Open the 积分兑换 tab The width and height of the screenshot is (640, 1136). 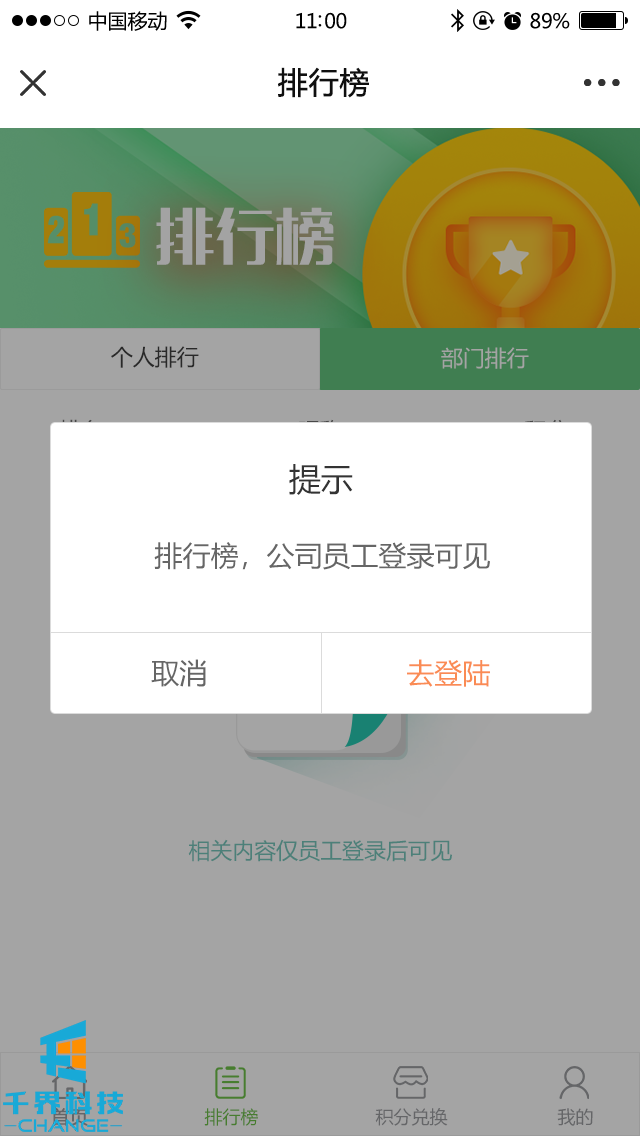point(411,1096)
